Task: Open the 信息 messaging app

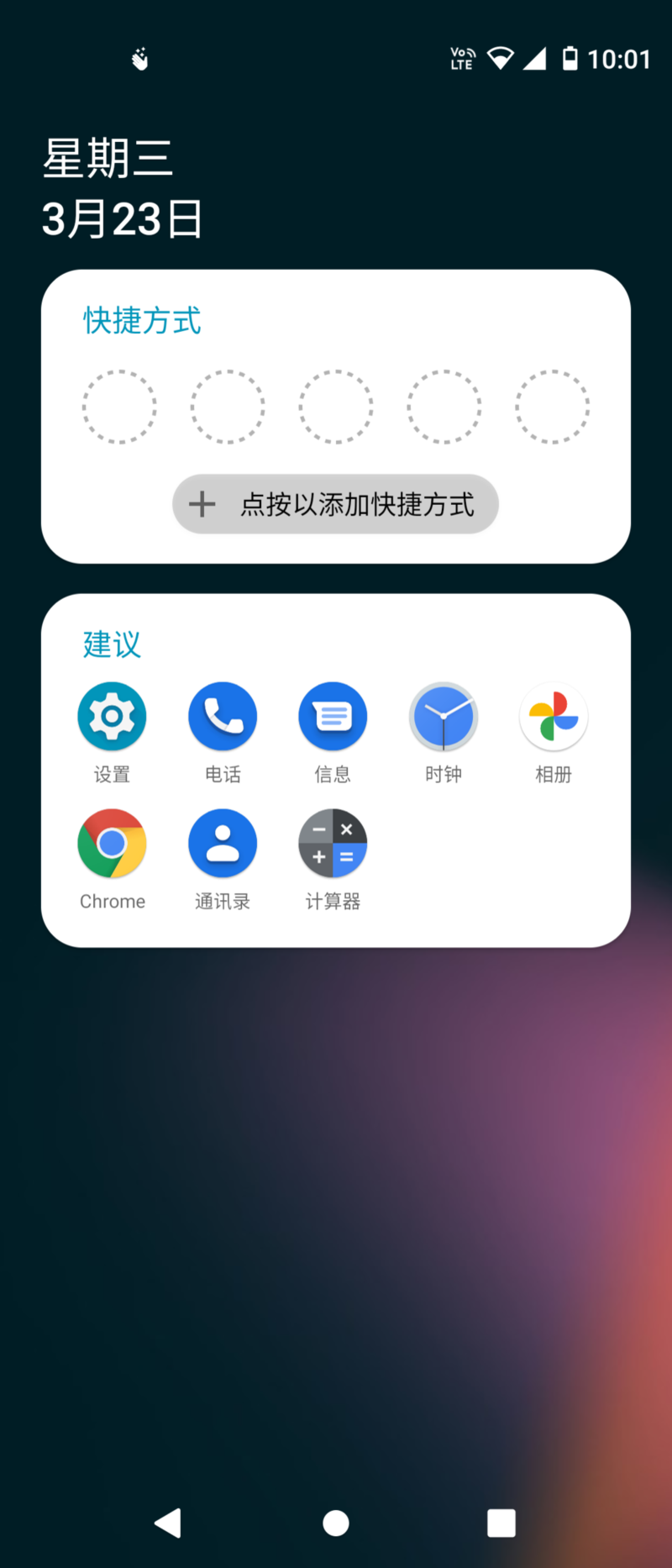Action: point(333,717)
